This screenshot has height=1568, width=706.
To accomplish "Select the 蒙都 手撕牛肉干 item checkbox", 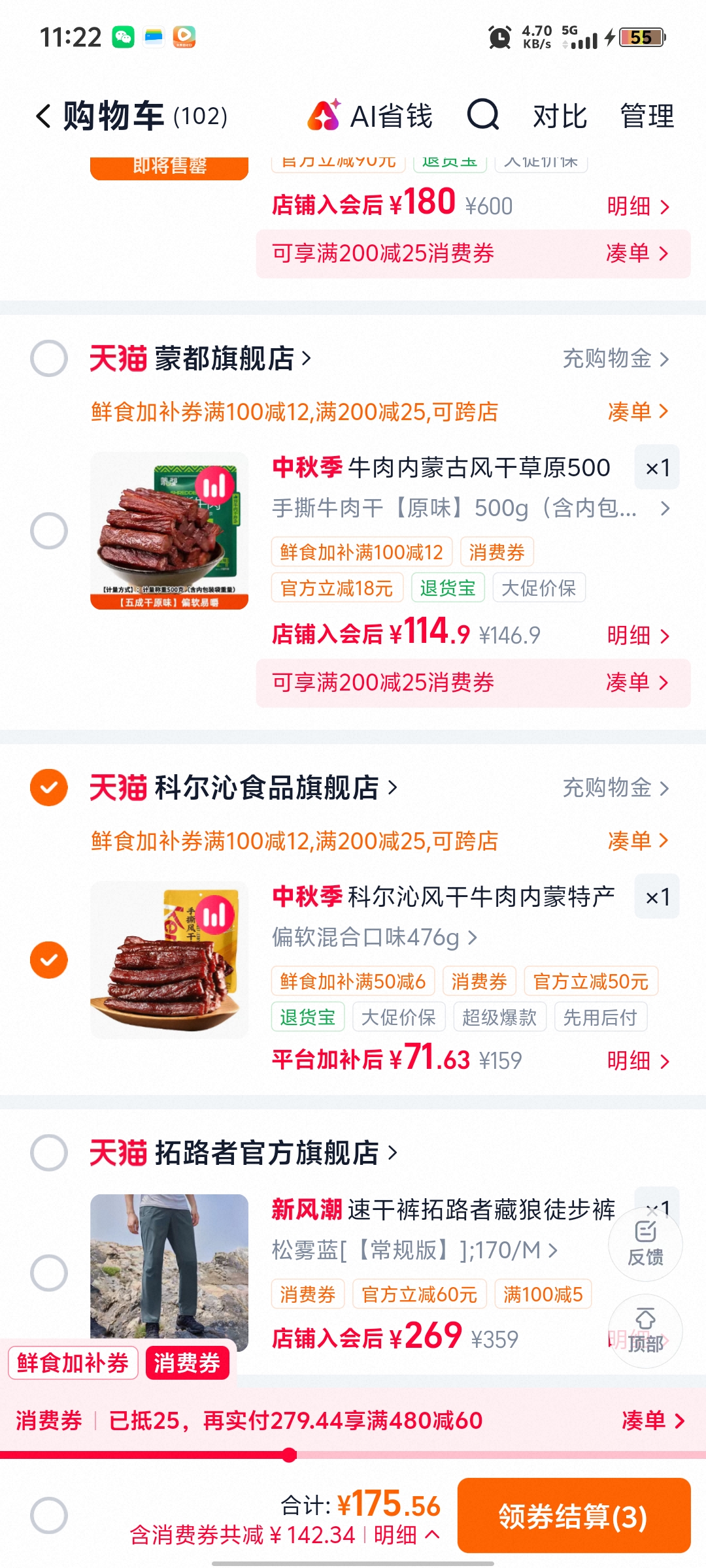I will click(49, 531).
